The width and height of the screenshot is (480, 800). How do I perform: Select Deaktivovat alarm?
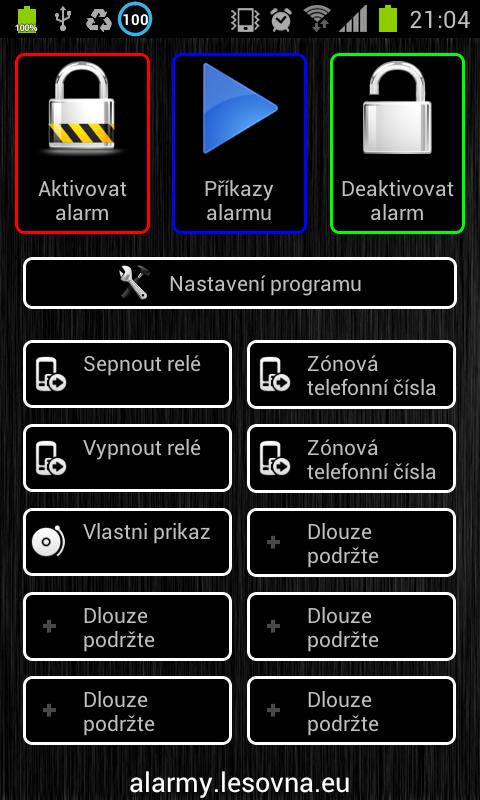pos(397,143)
